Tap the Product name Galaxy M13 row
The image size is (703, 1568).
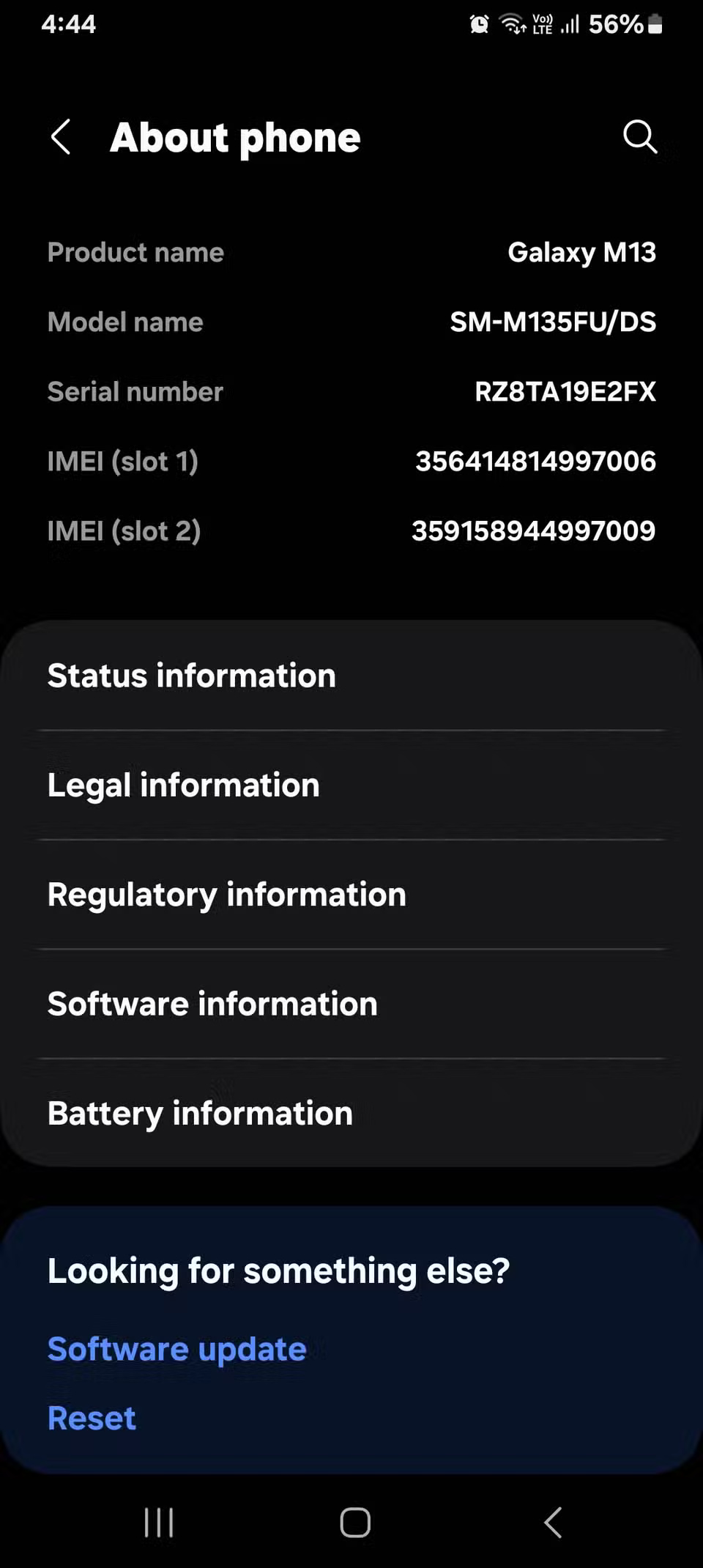pyautogui.click(x=351, y=252)
